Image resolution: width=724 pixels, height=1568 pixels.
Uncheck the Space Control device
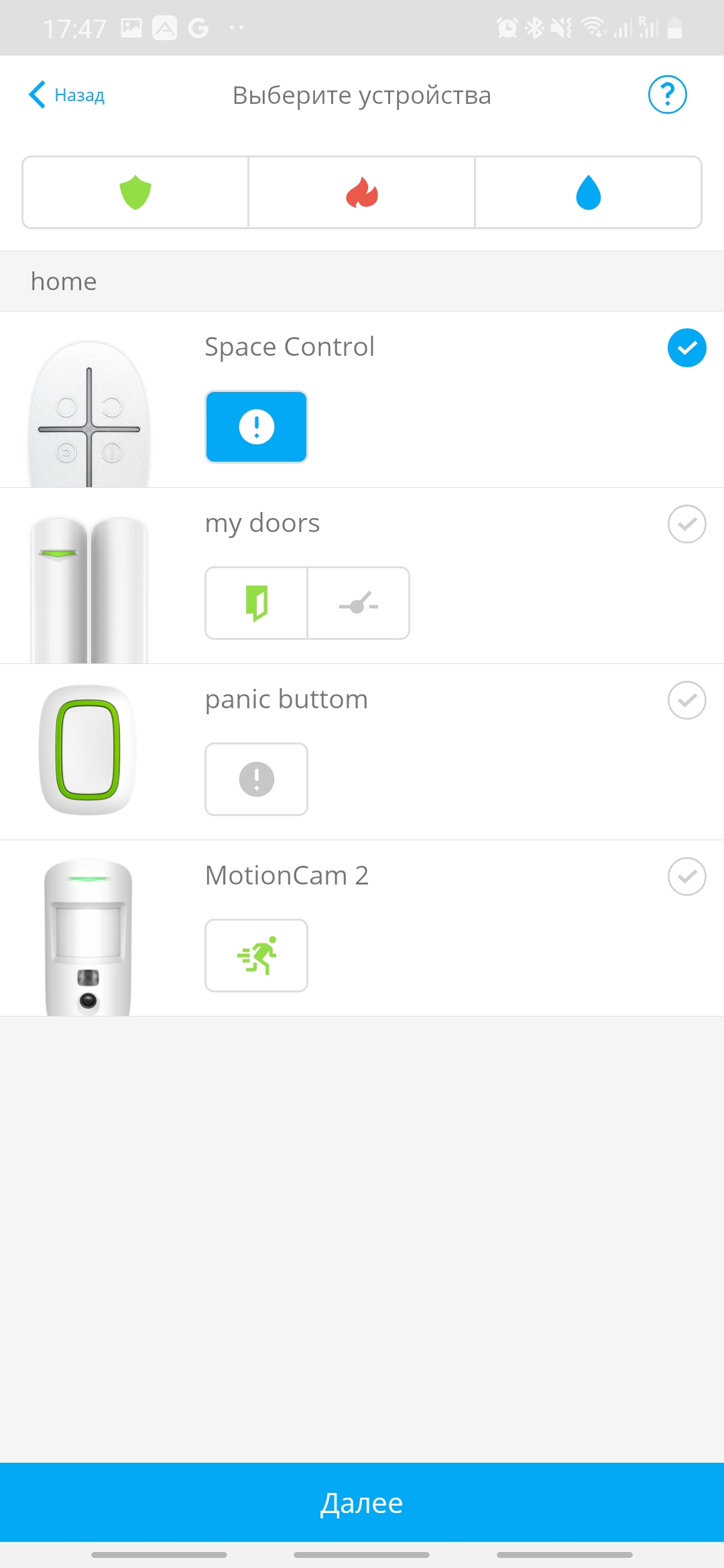click(686, 348)
